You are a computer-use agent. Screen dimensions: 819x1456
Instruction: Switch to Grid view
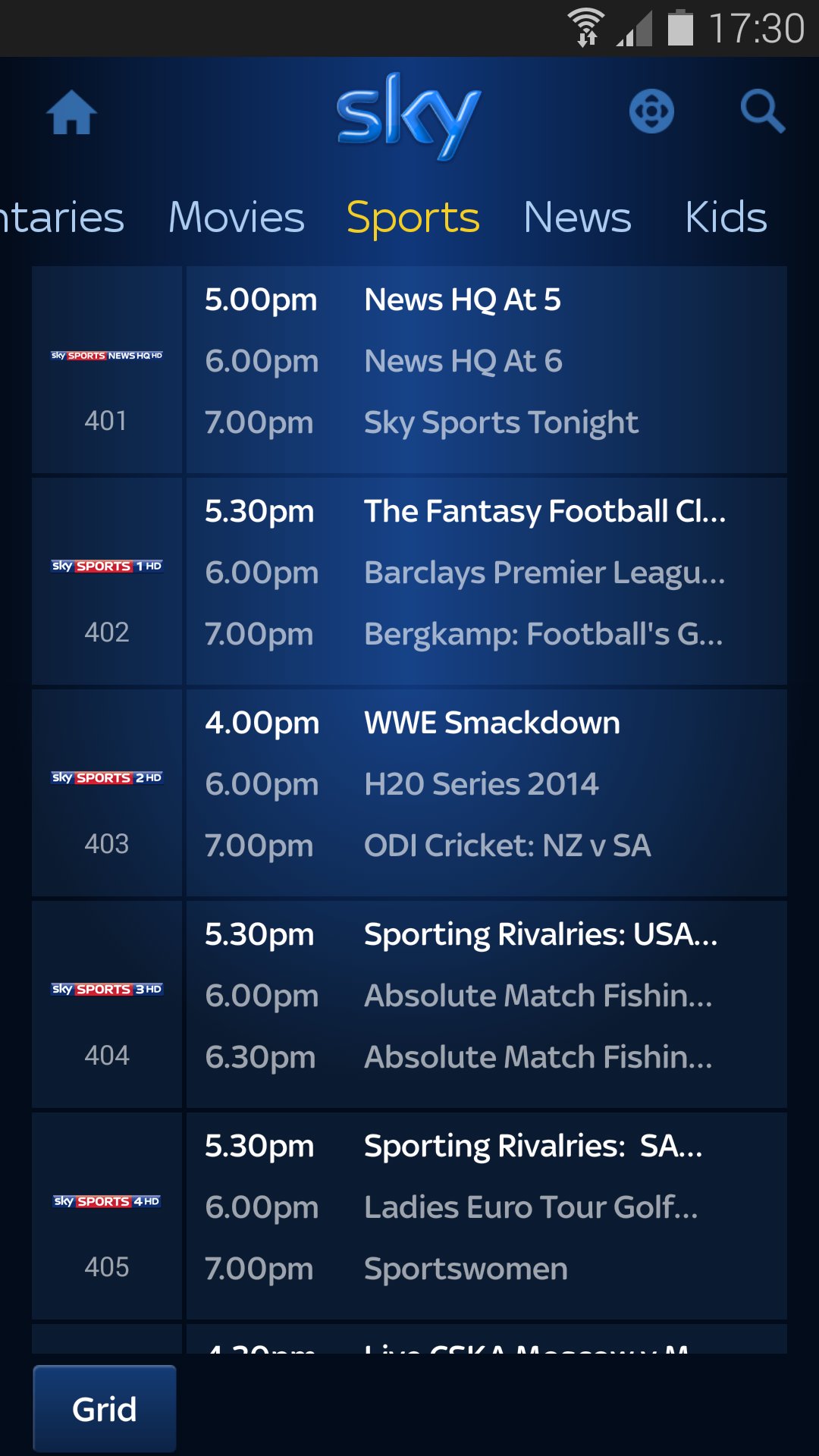(x=105, y=1409)
